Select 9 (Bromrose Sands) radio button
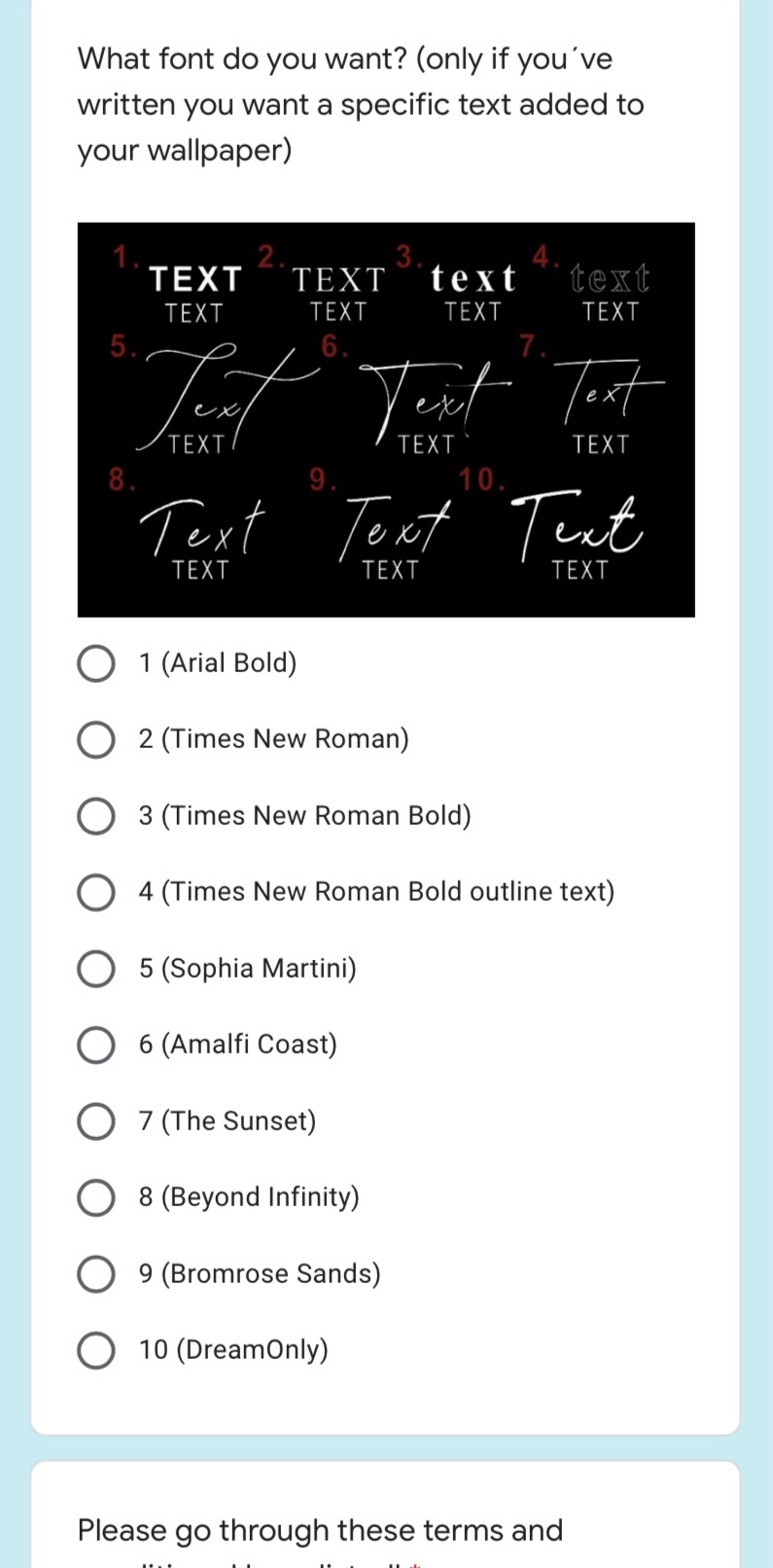773x1568 pixels. (96, 1274)
